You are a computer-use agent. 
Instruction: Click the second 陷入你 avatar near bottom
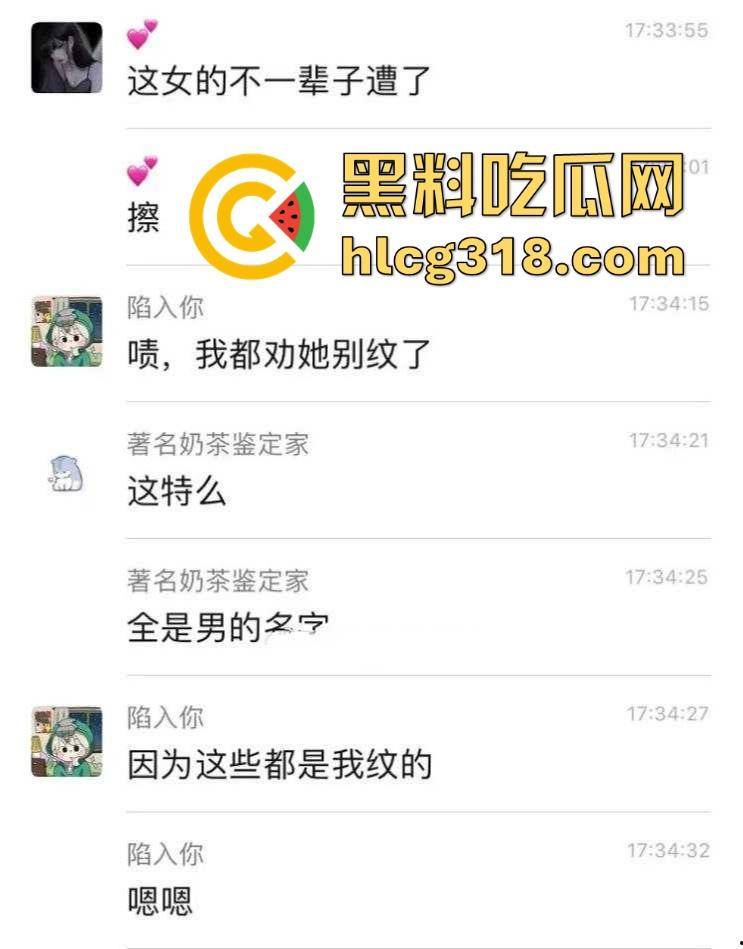(x=66, y=740)
